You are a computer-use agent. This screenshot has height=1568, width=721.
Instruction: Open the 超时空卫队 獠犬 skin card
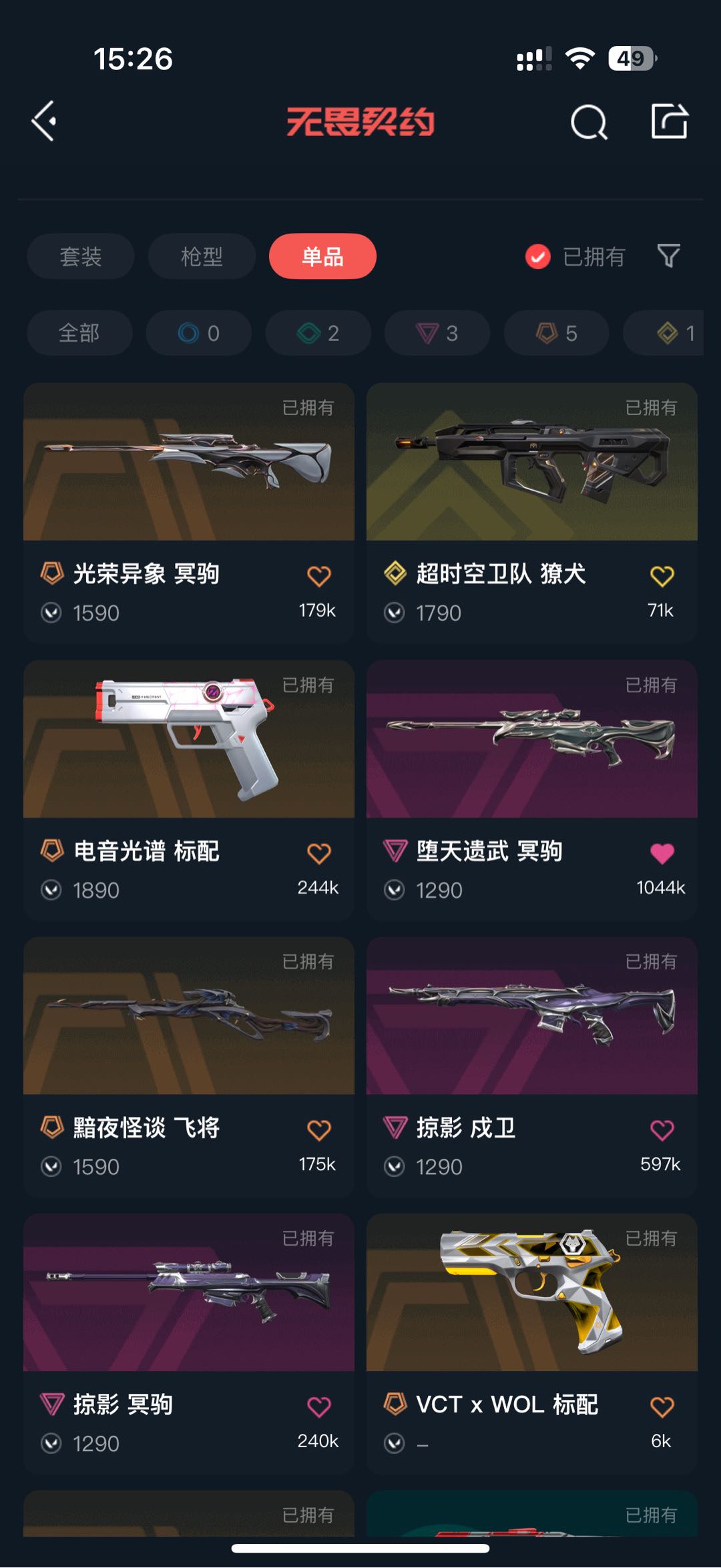532,513
